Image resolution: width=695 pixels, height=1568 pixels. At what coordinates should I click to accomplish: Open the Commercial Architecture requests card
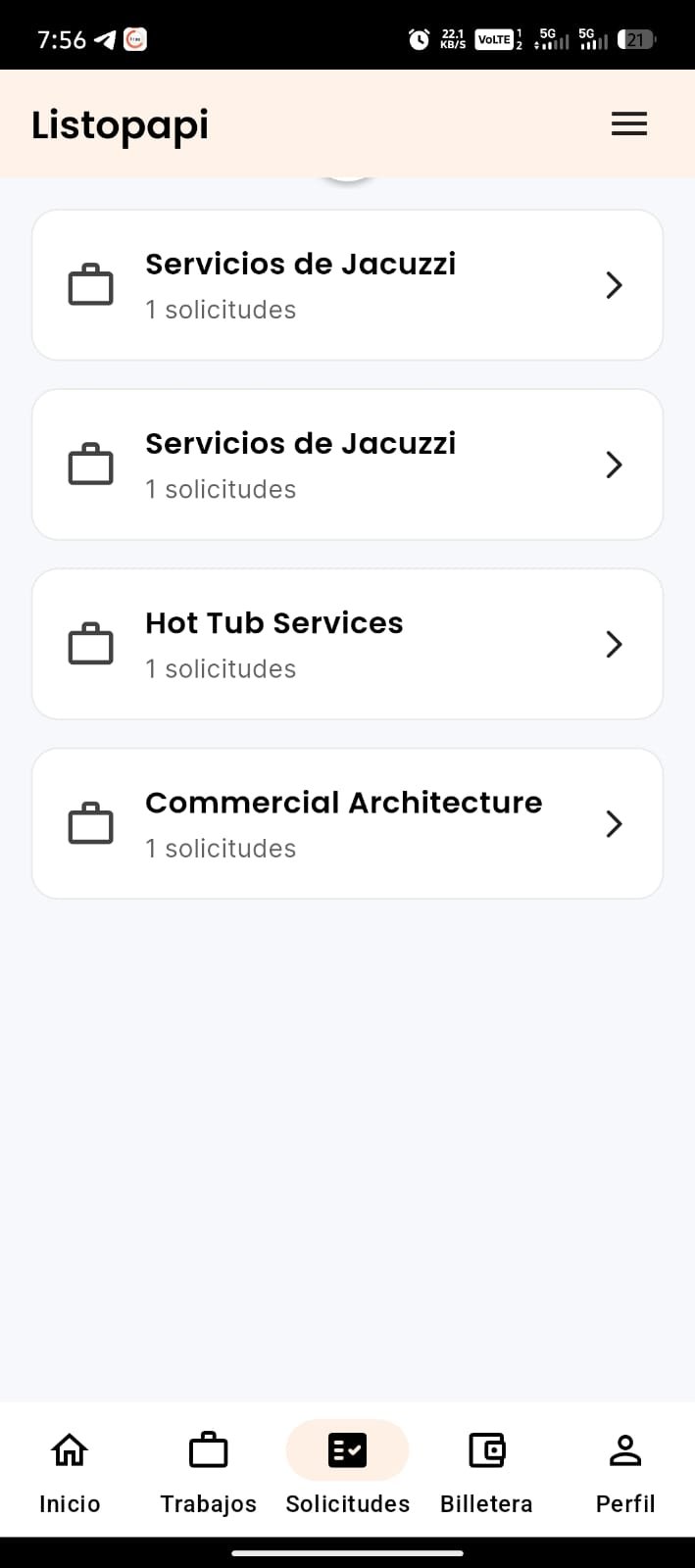click(347, 823)
